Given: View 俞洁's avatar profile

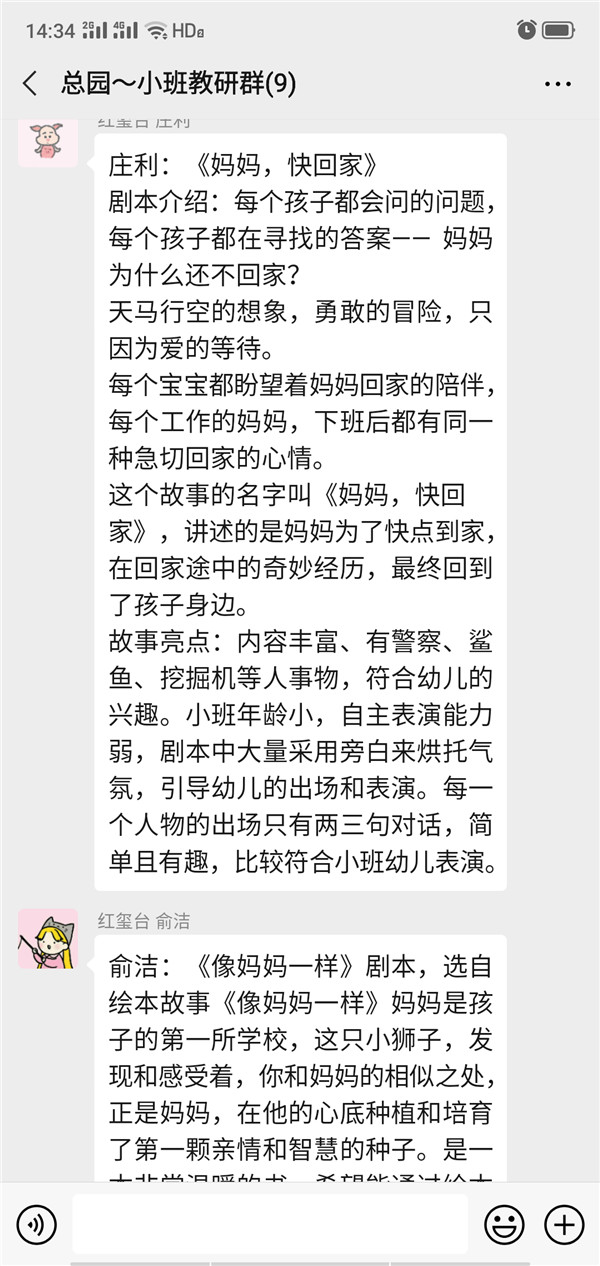Looking at the screenshot, I should pos(47,938).
